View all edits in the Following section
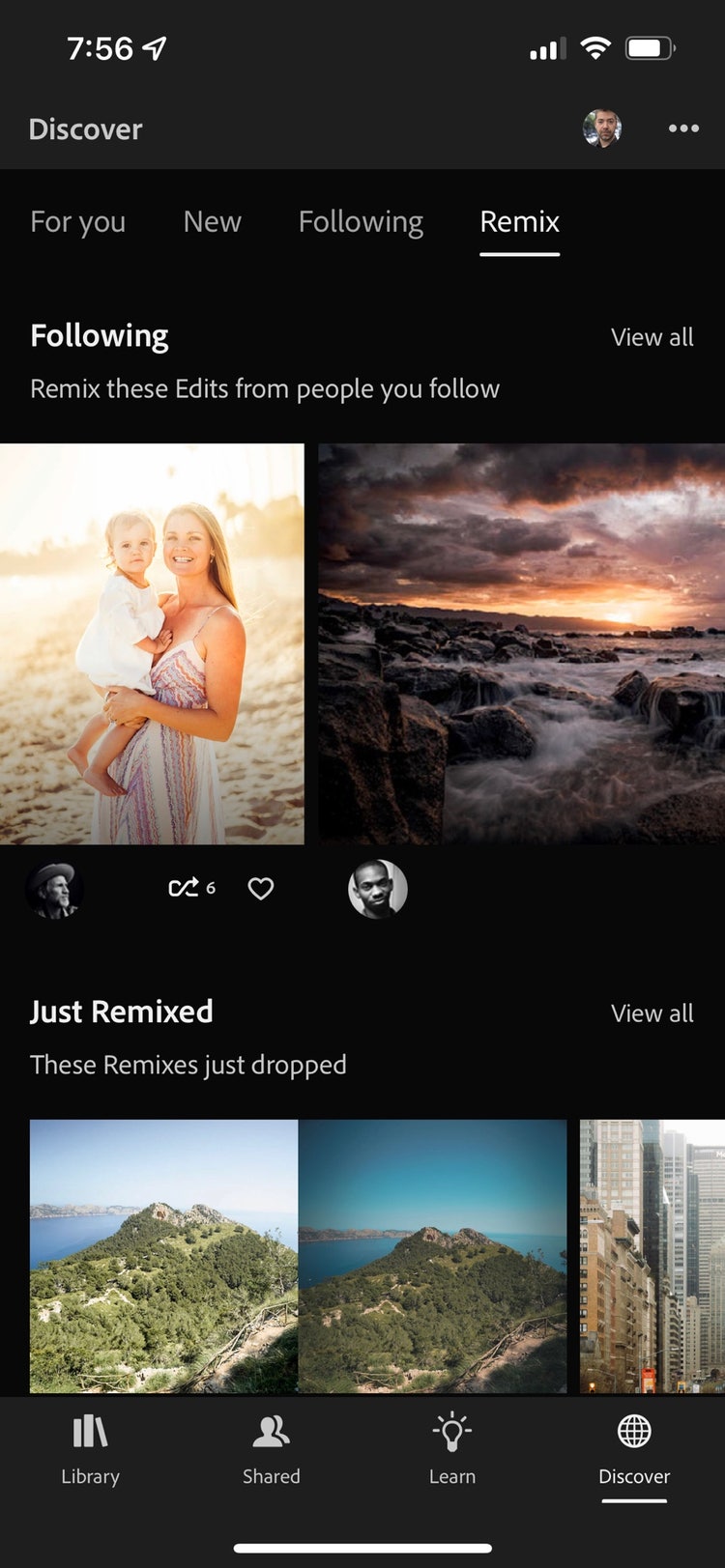This screenshot has width=725, height=1568. pyautogui.click(x=652, y=337)
